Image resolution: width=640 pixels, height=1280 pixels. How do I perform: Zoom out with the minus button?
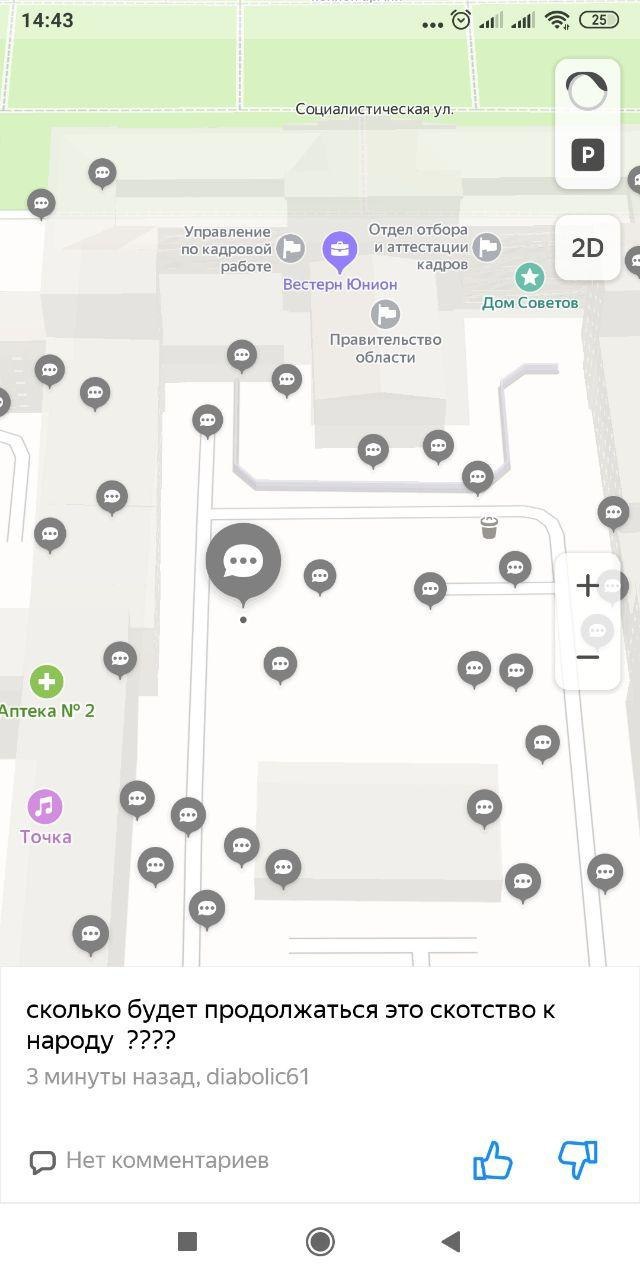[x=588, y=657]
